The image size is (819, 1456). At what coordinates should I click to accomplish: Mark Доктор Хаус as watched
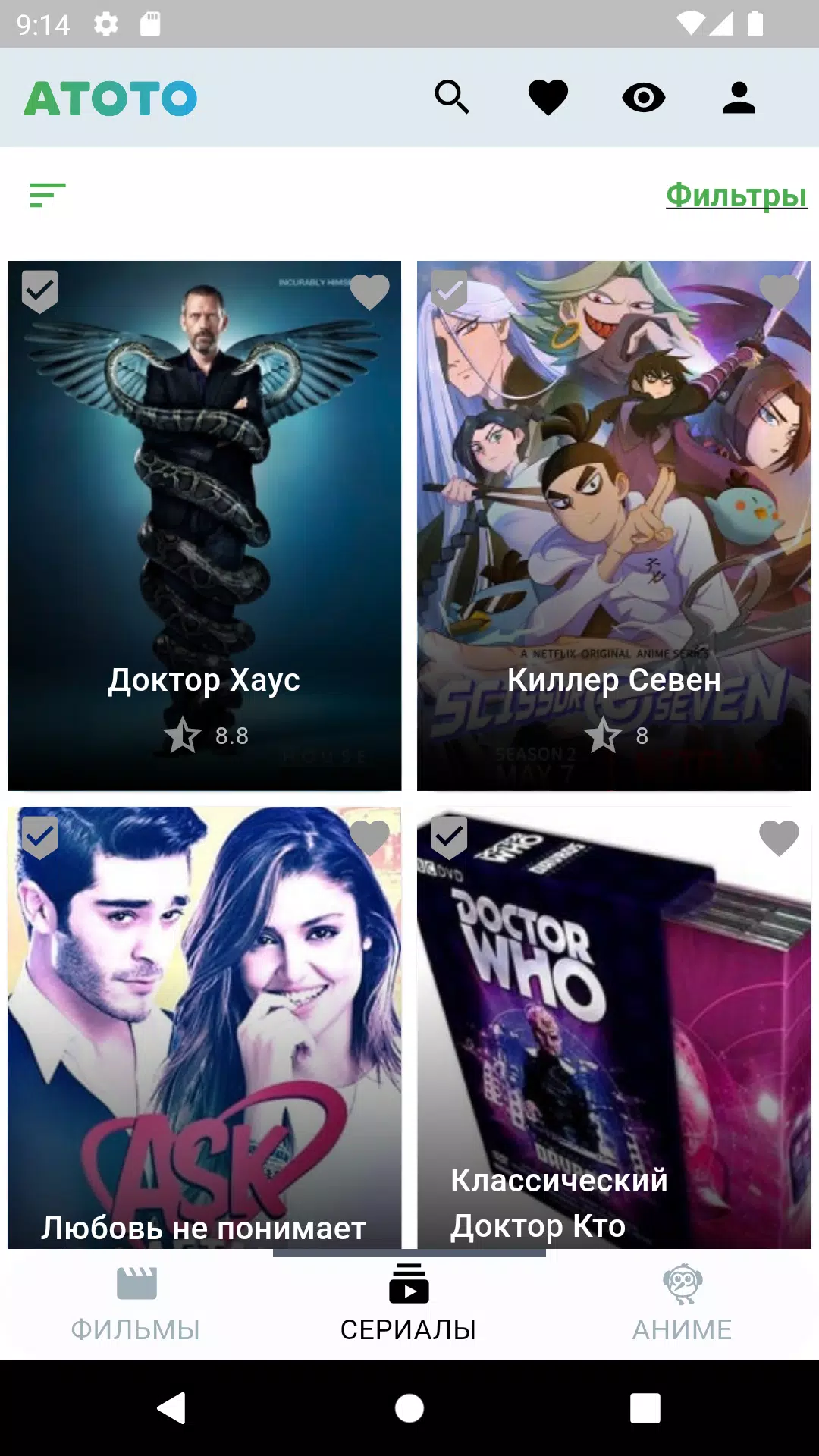click(x=39, y=291)
